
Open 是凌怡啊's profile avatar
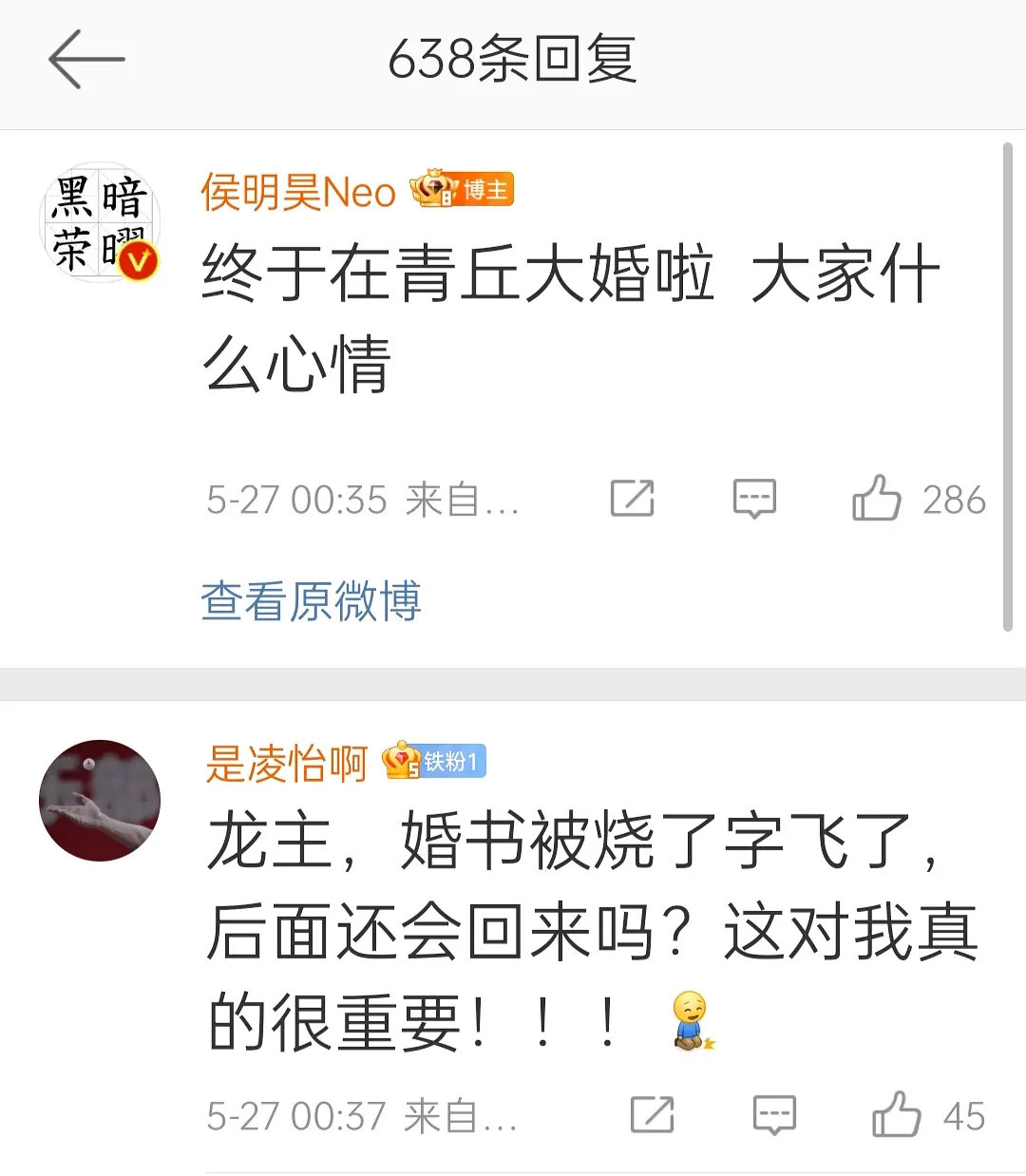point(100,800)
